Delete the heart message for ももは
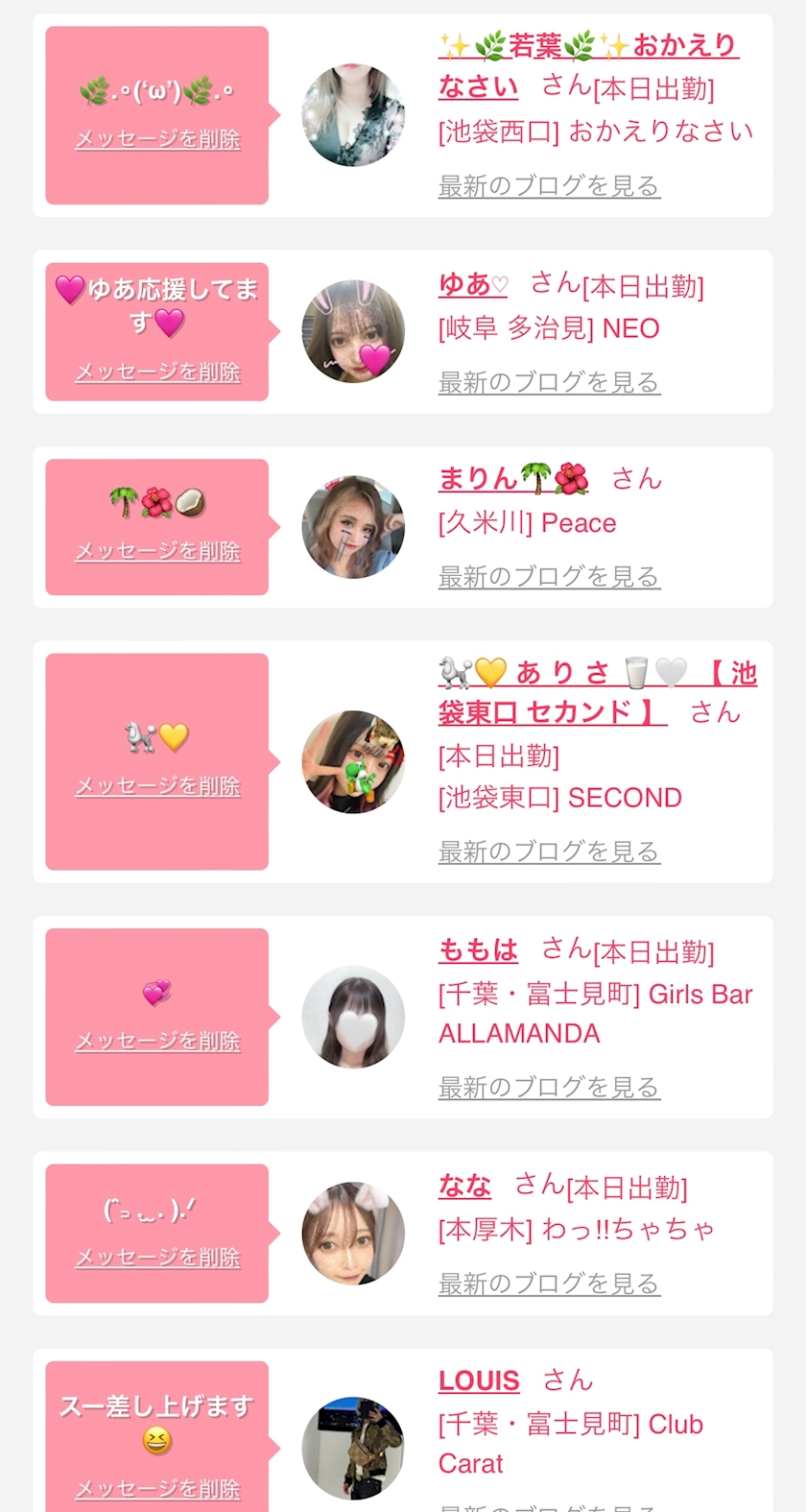The height and width of the screenshot is (1512, 806). 158,1041
